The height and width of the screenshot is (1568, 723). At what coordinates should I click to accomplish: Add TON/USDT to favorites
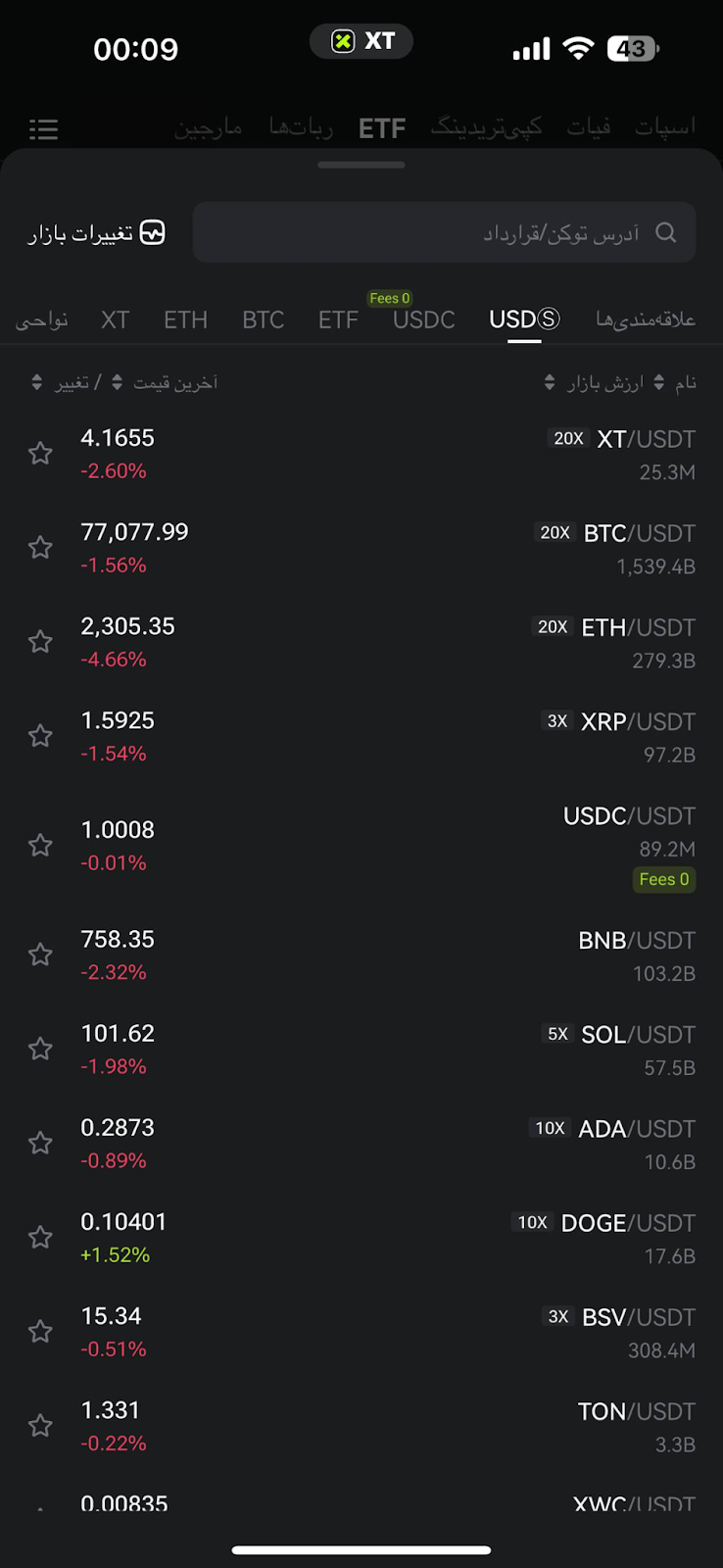point(40,1426)
